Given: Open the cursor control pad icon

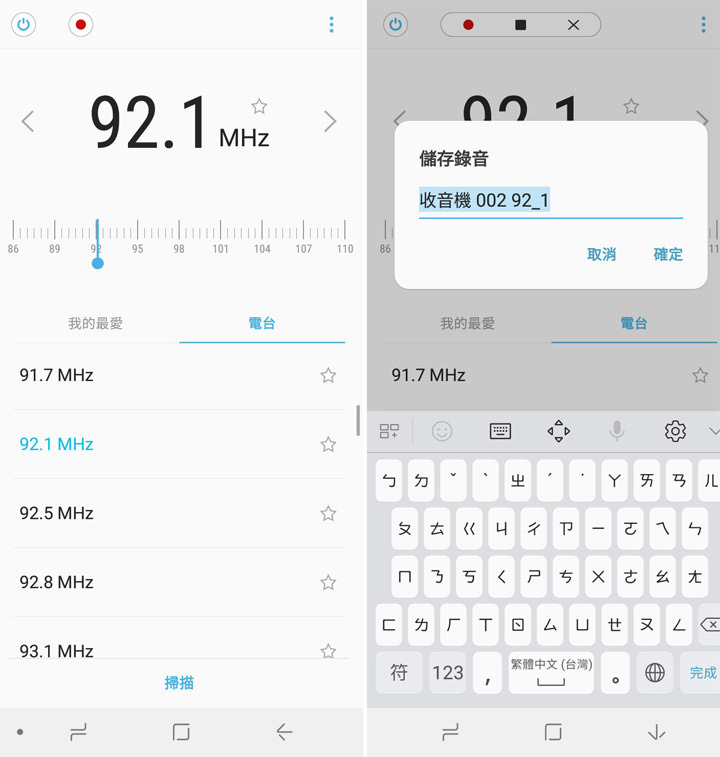Looking at the screenshot, I should tap(557, 431).
